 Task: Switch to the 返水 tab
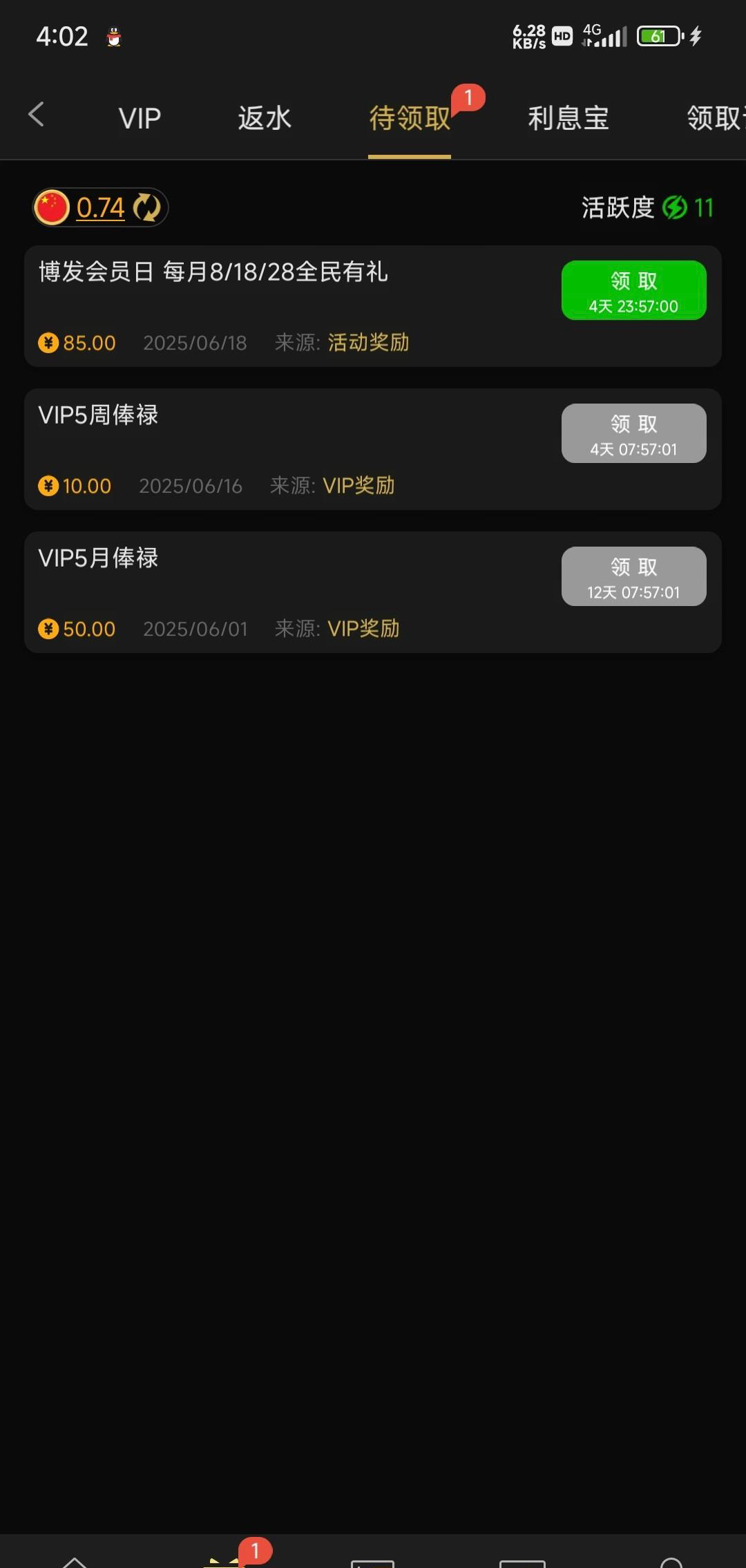(x=265, y=118)
